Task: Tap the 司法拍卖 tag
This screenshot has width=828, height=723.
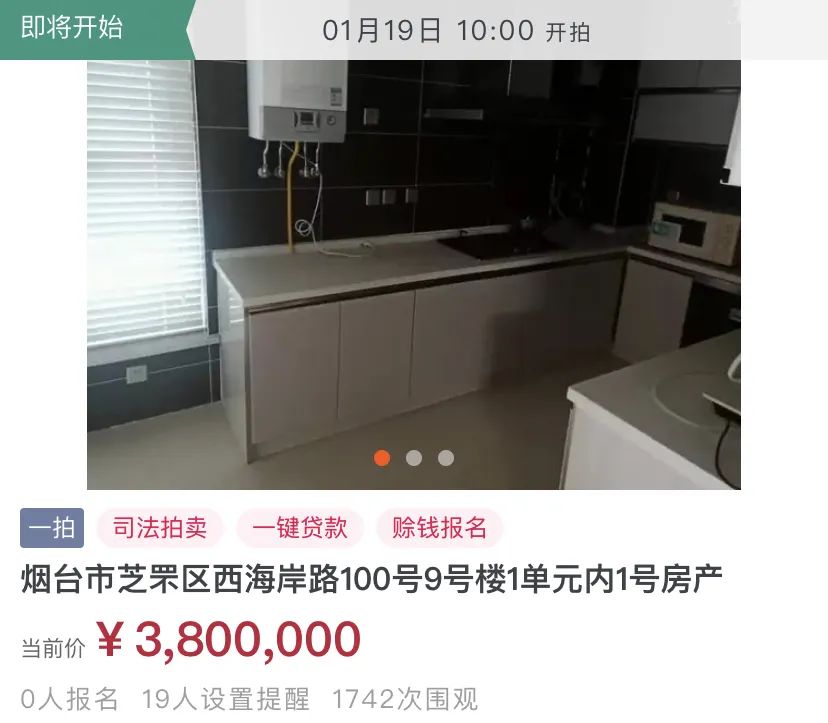Action: [x=161, y=528]
